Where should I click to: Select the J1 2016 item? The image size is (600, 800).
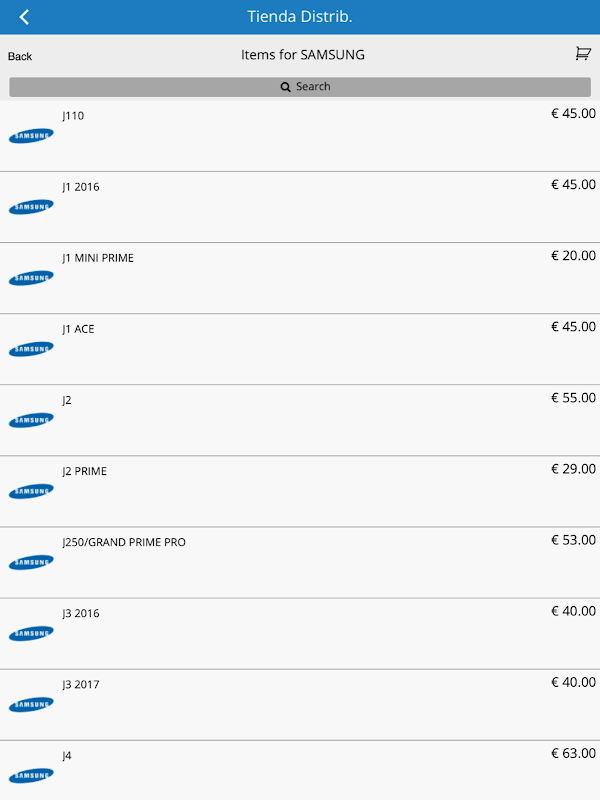tap(300, 207)
